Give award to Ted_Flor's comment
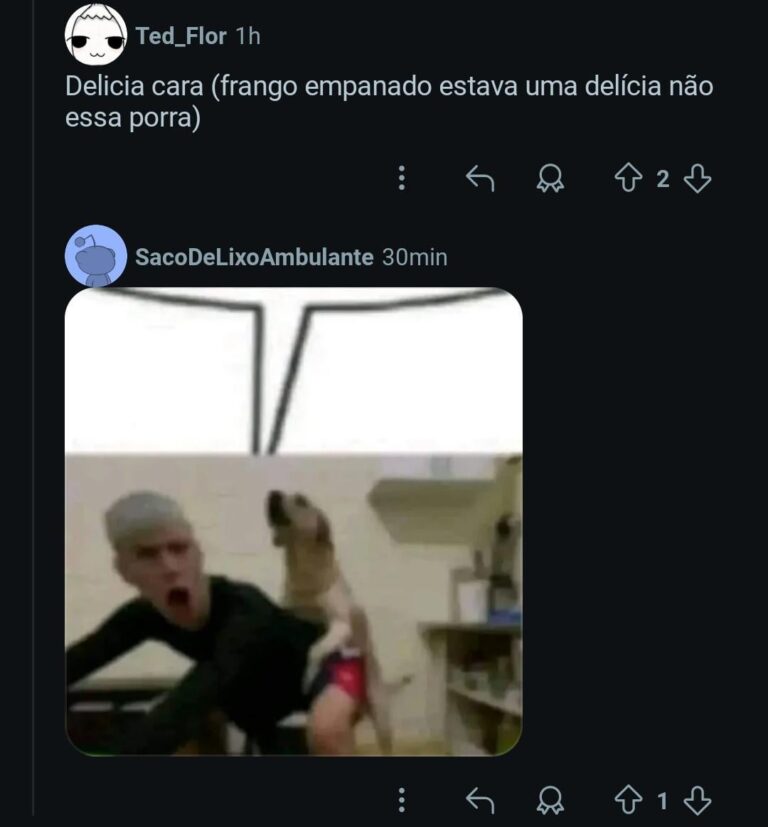The width and height of the screenshot is (768, 827). tap(549, 179)
